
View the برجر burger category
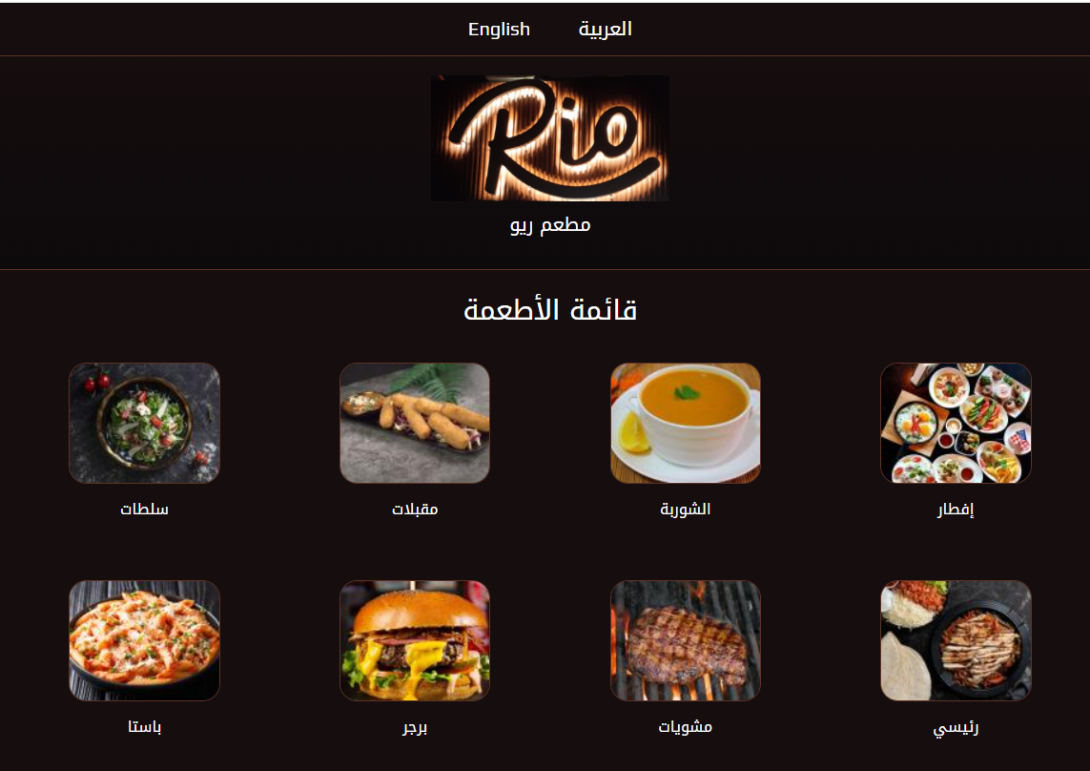[x=414, y=641]
